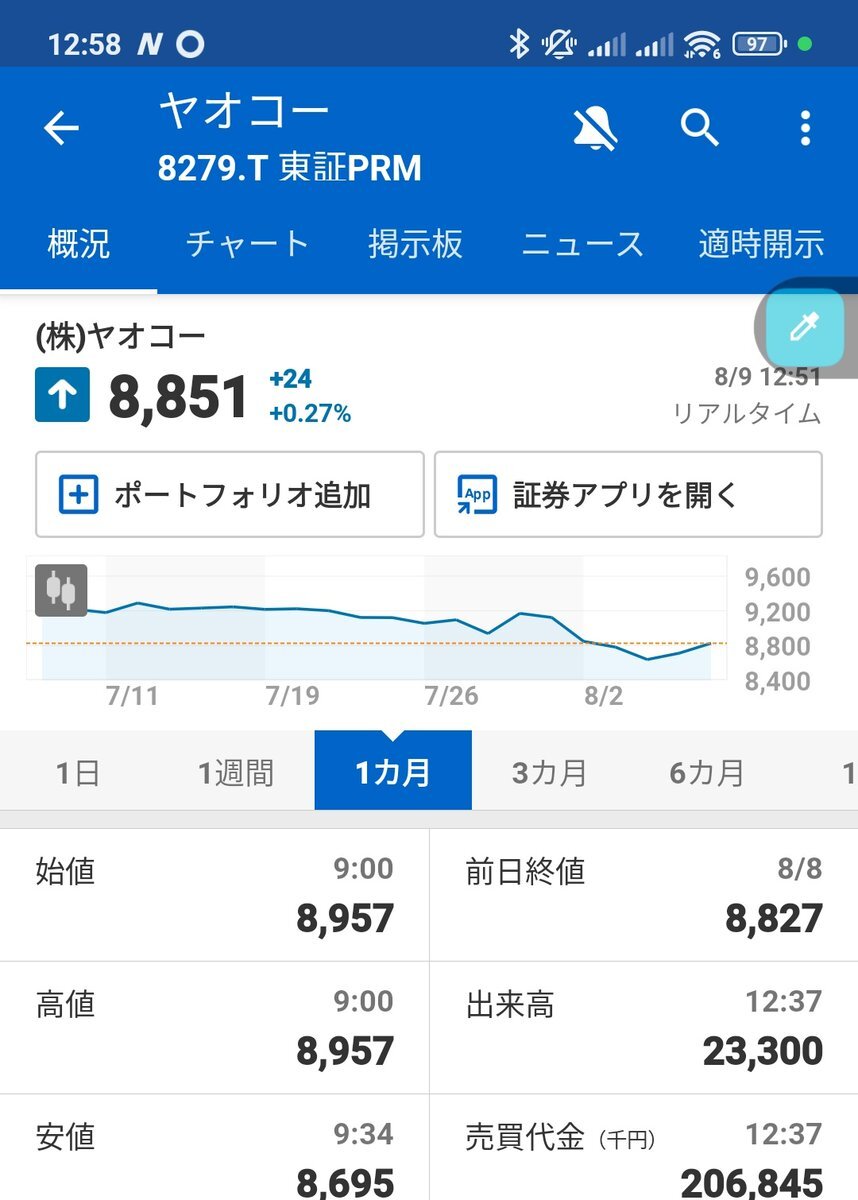Tap the current price 8,851 display
The width and height of the screenshot is (858, 1200).
tap(178, 396)
